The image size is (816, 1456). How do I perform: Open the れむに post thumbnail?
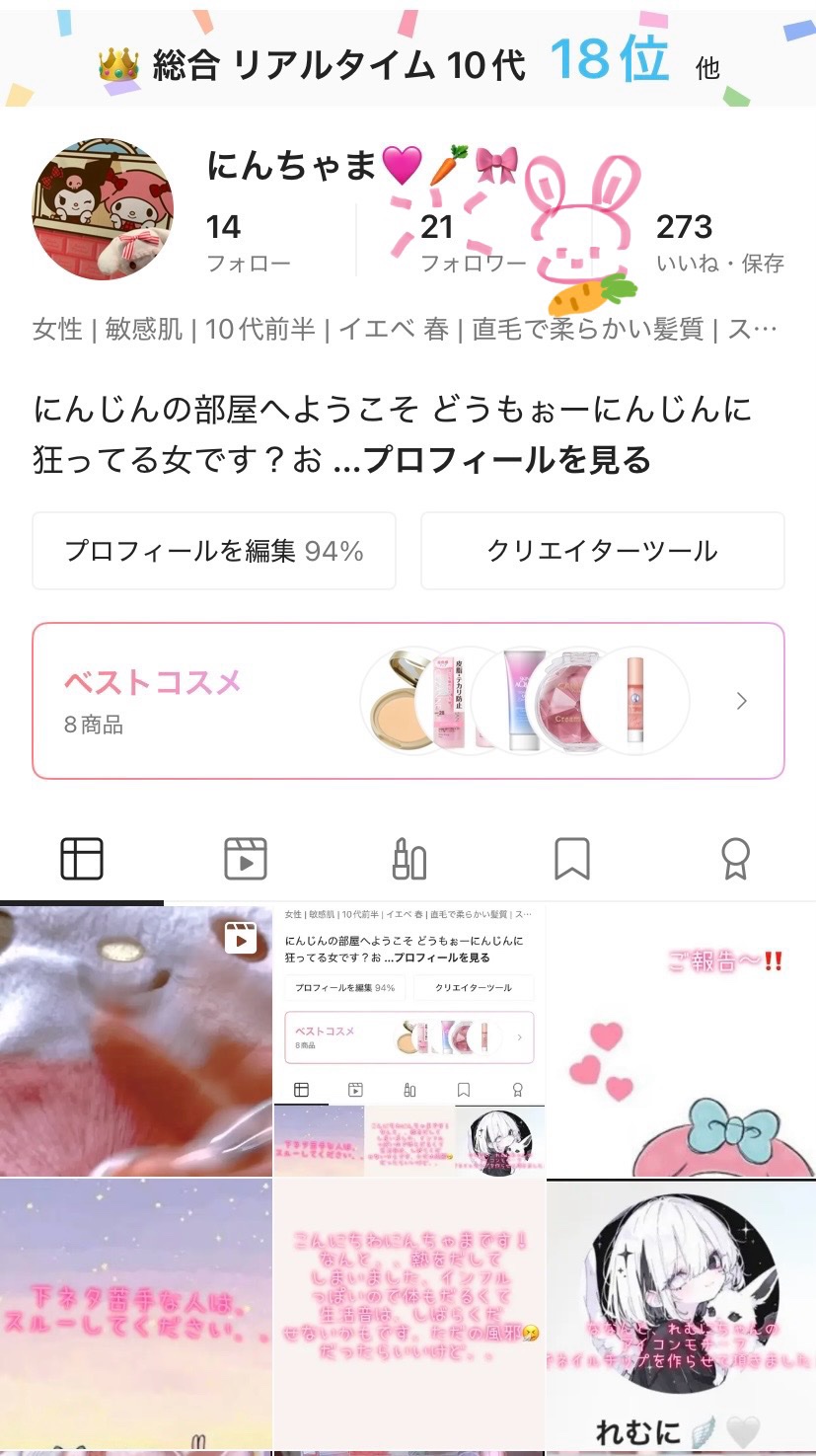[680, 1313]
